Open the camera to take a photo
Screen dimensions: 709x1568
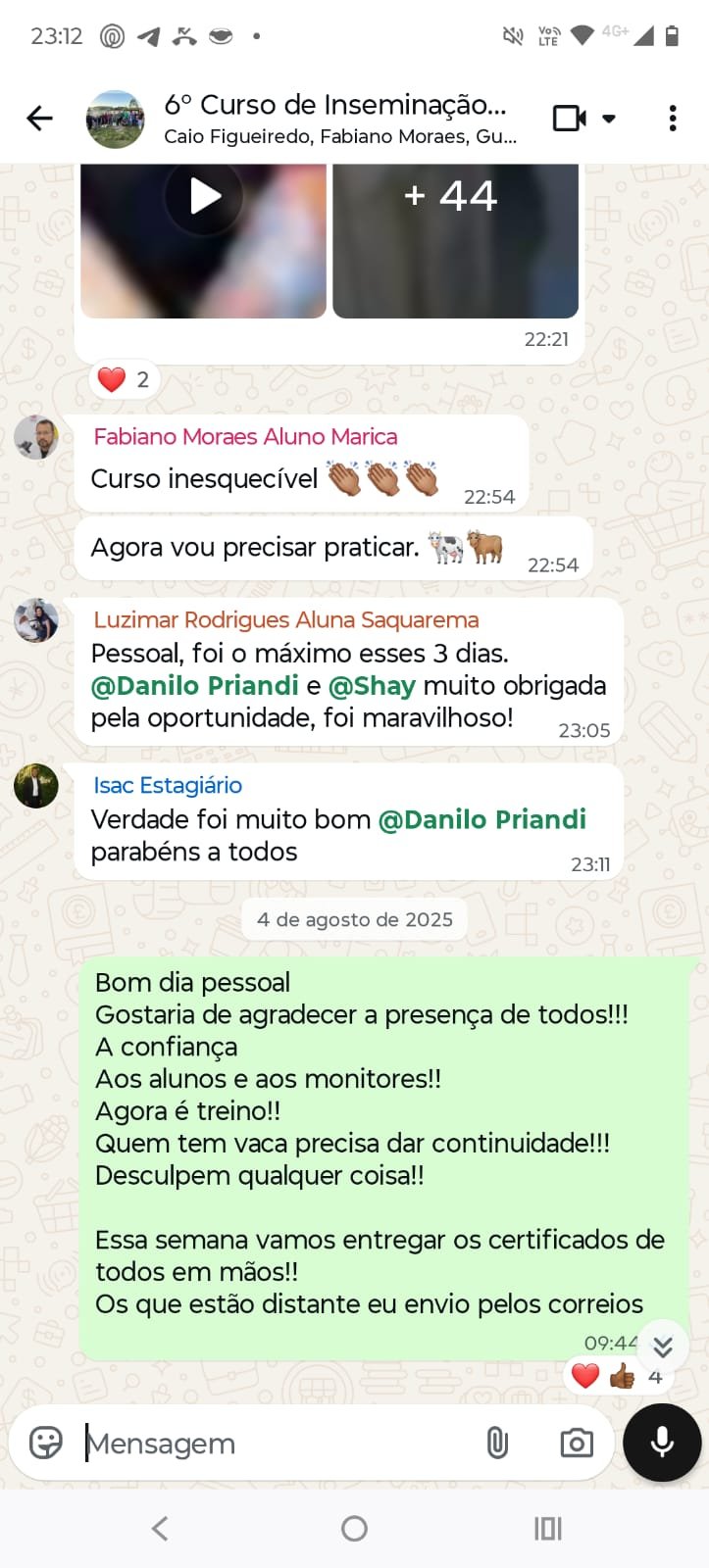pyautogui.click(x=576, y=1443)
